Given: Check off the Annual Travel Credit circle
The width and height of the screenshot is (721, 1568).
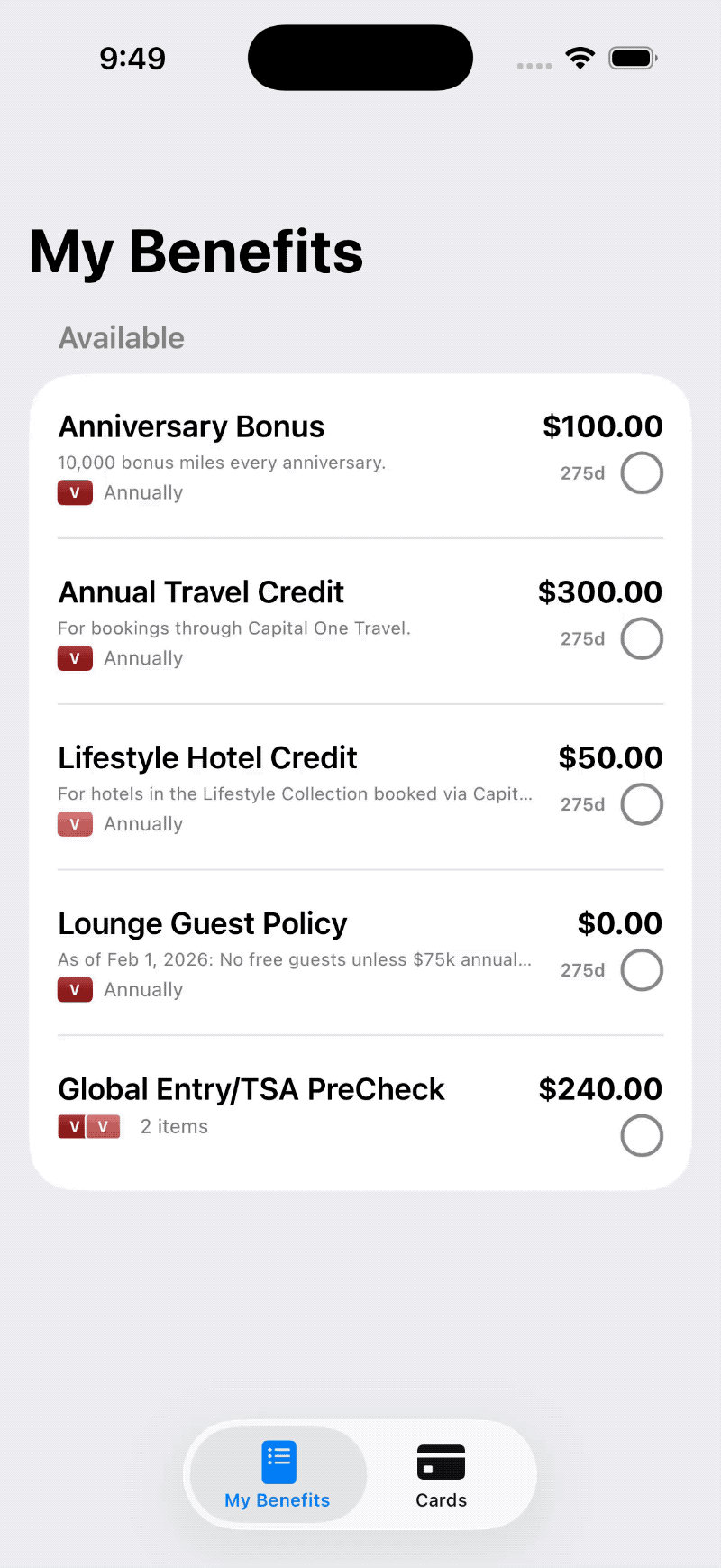Looking at the screenshot, I should pyautogui.click(x=642, y=638).
